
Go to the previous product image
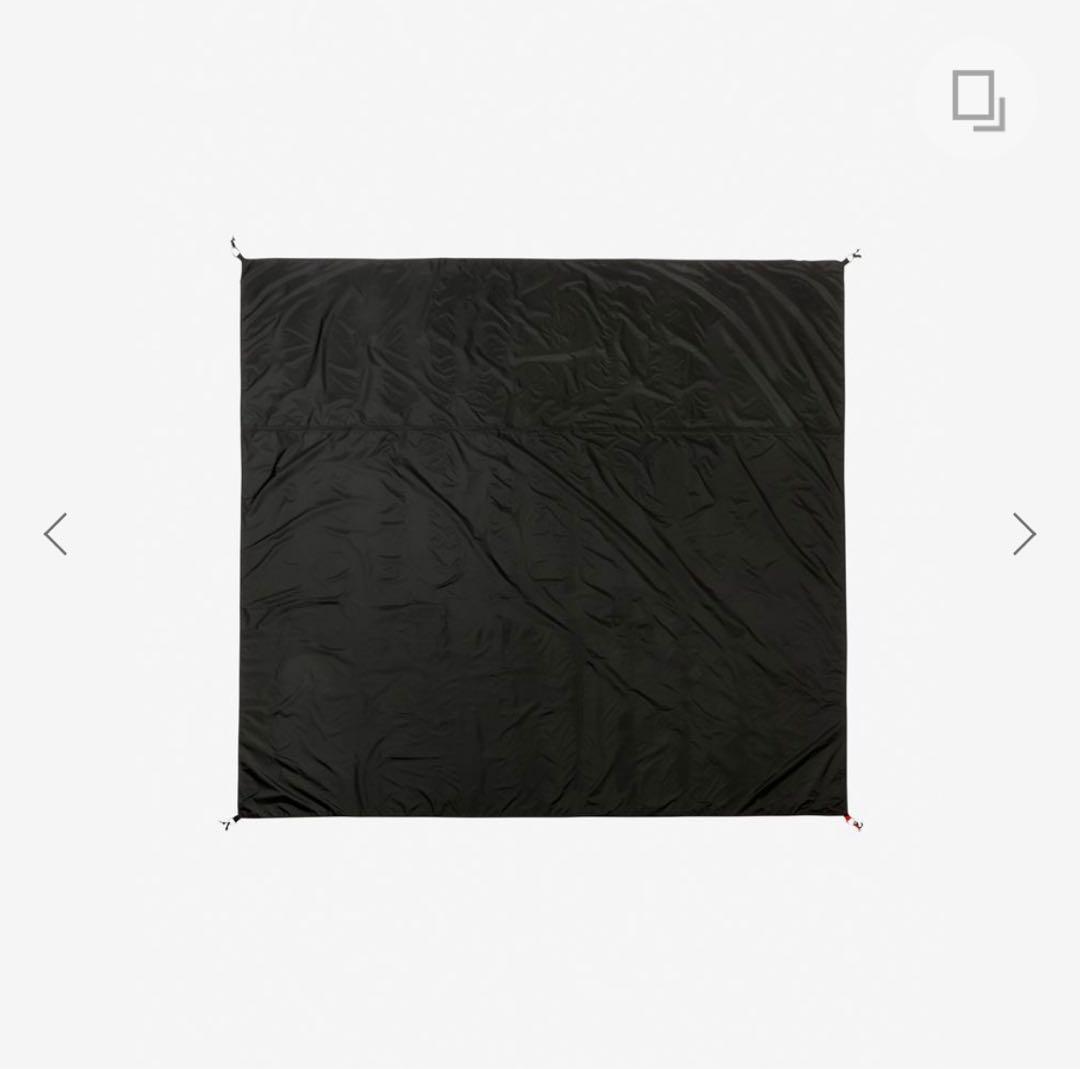[x=56, y=534]
